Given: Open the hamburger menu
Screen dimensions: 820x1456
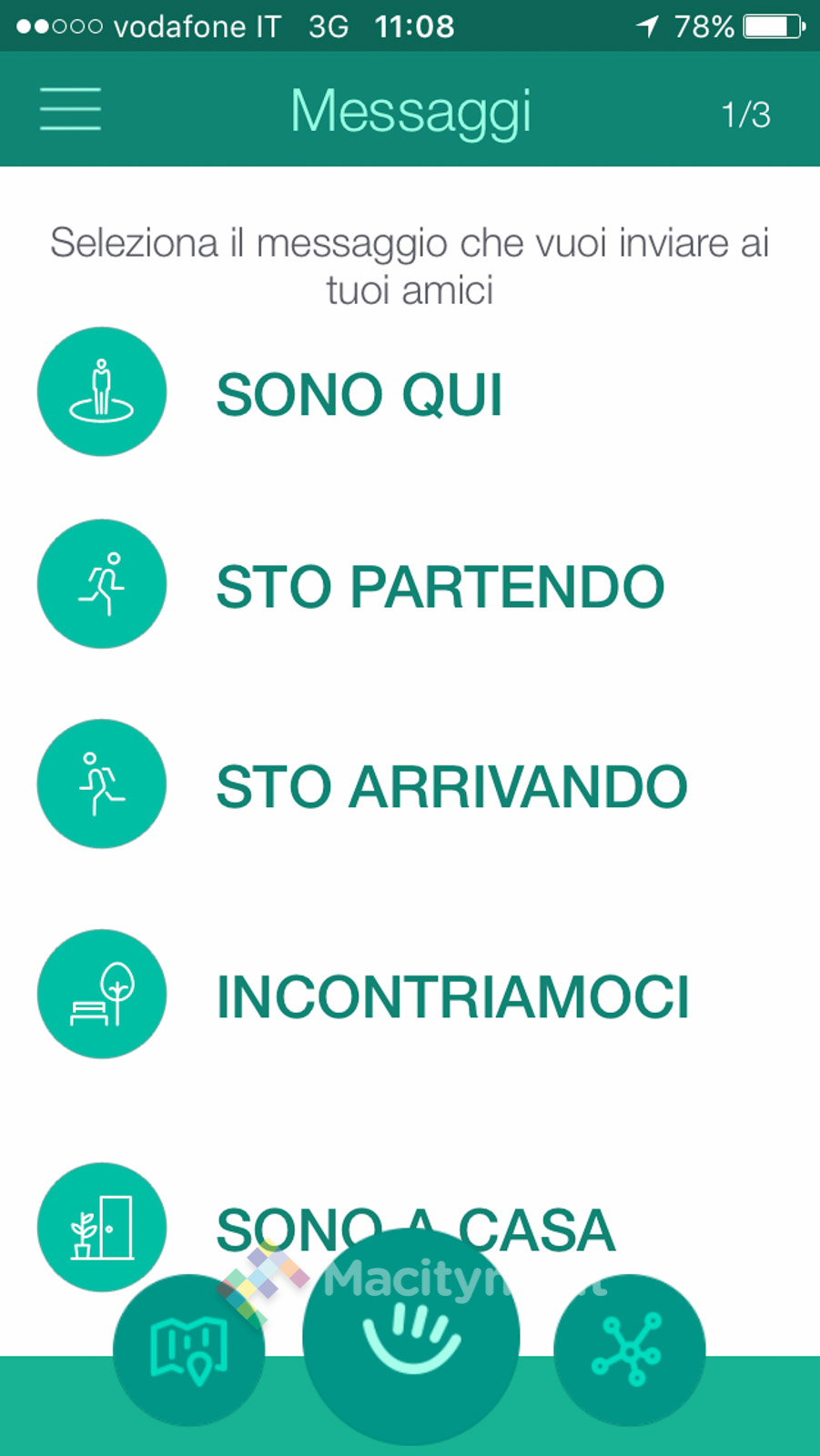Looking at the screenshot, I should click(x=70, y=110).
